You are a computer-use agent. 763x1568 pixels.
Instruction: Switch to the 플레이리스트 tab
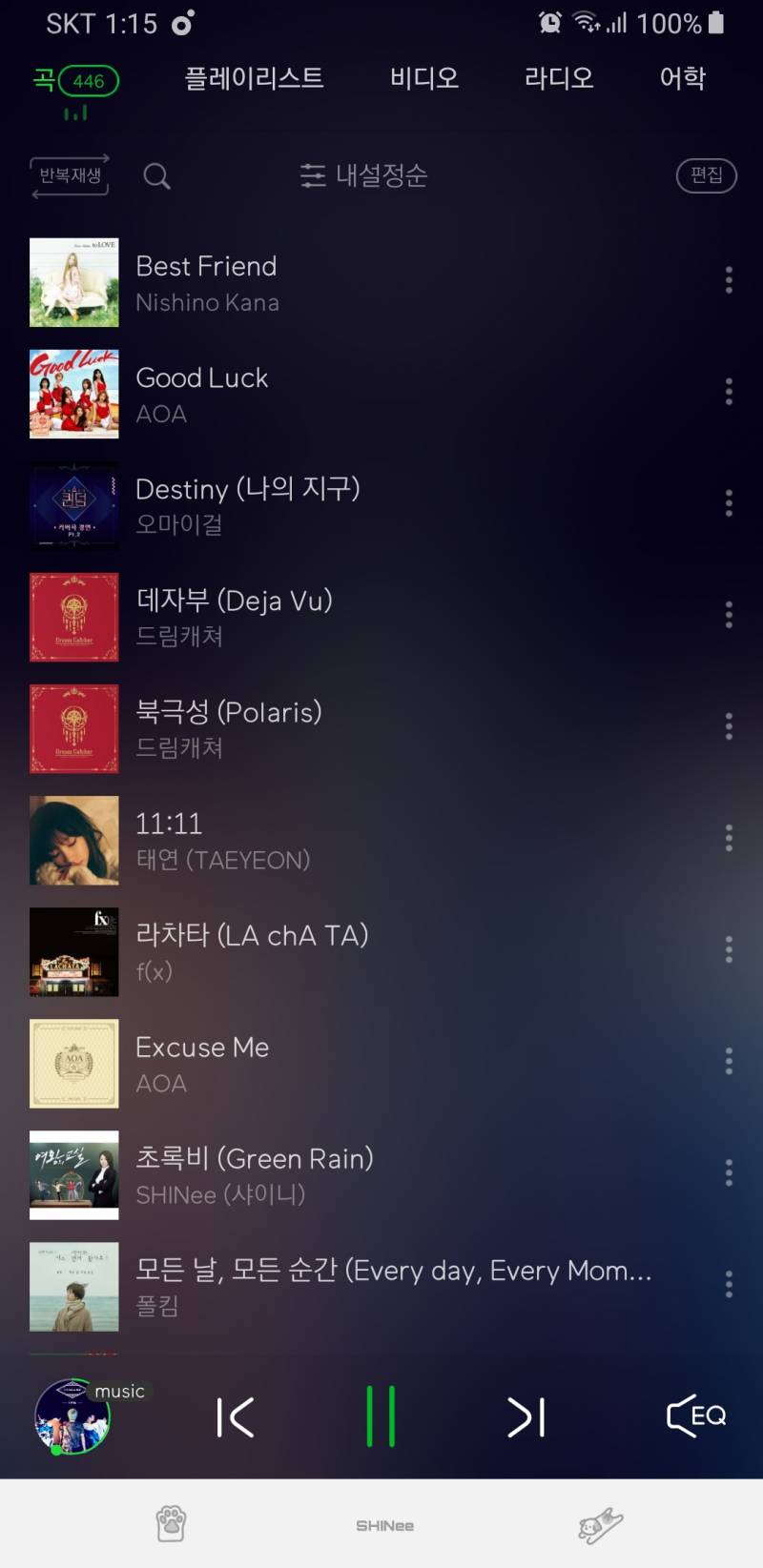point(254,78)
